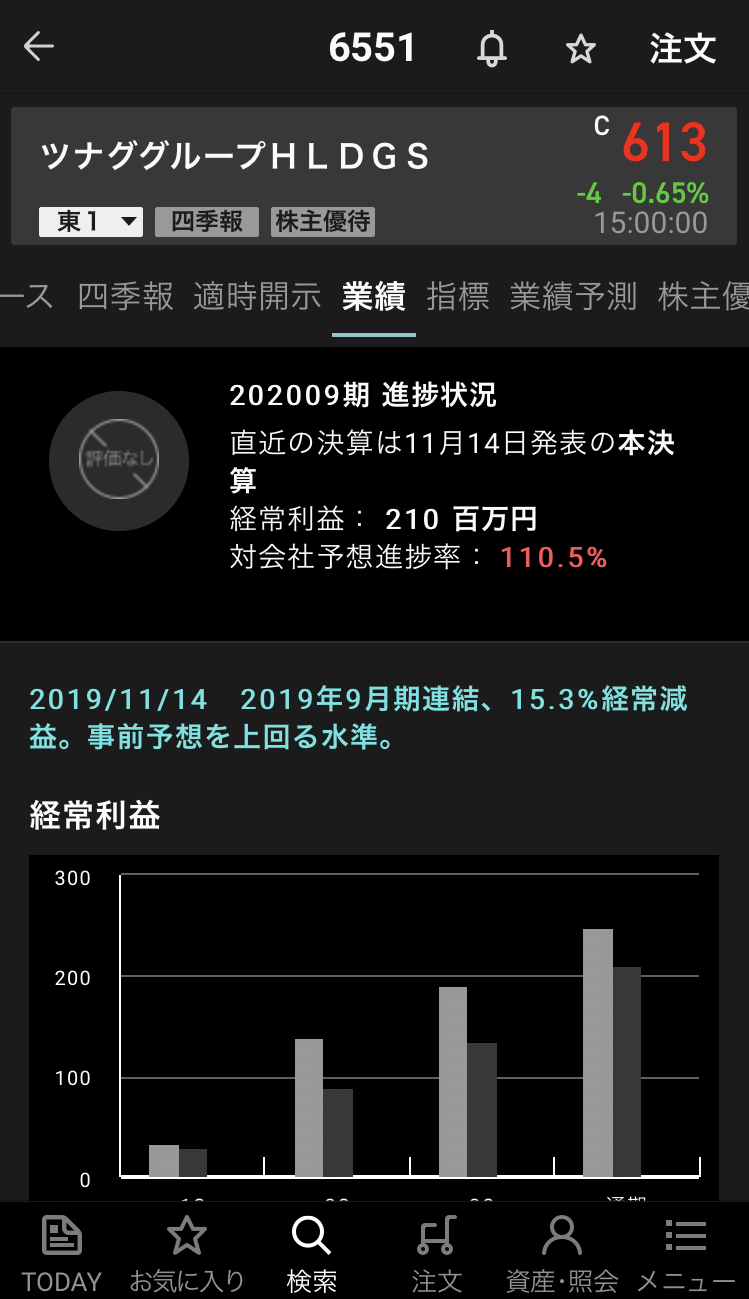Open メニュー in the bottom navigation
The image size is (749, 1299).
tap(686, 1251)
